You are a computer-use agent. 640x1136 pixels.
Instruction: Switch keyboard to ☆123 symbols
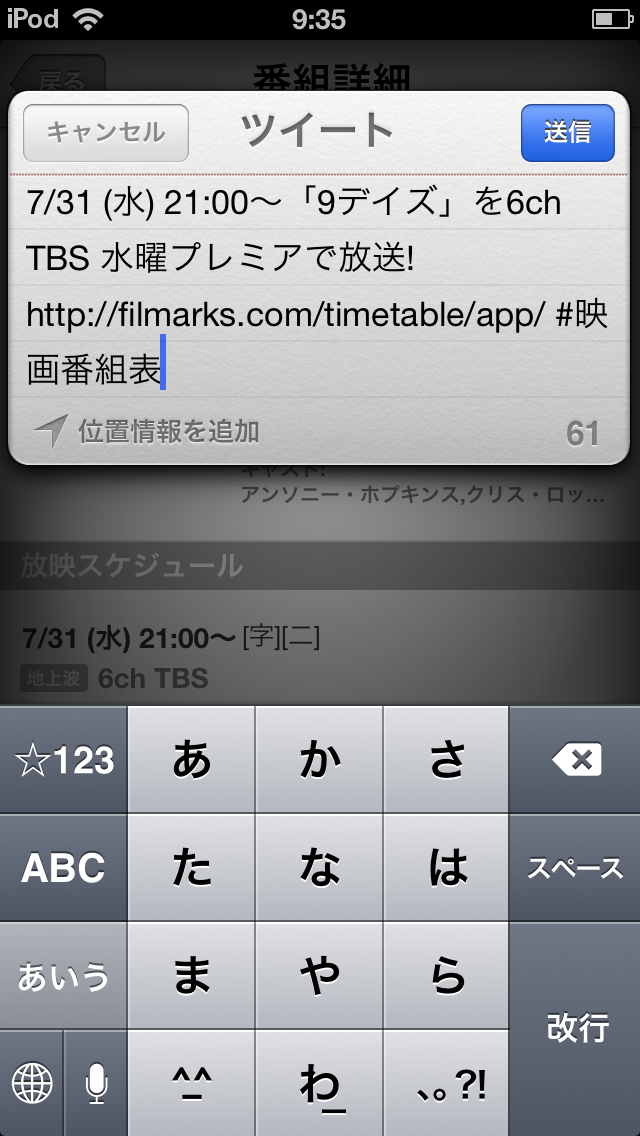[64, 760]
